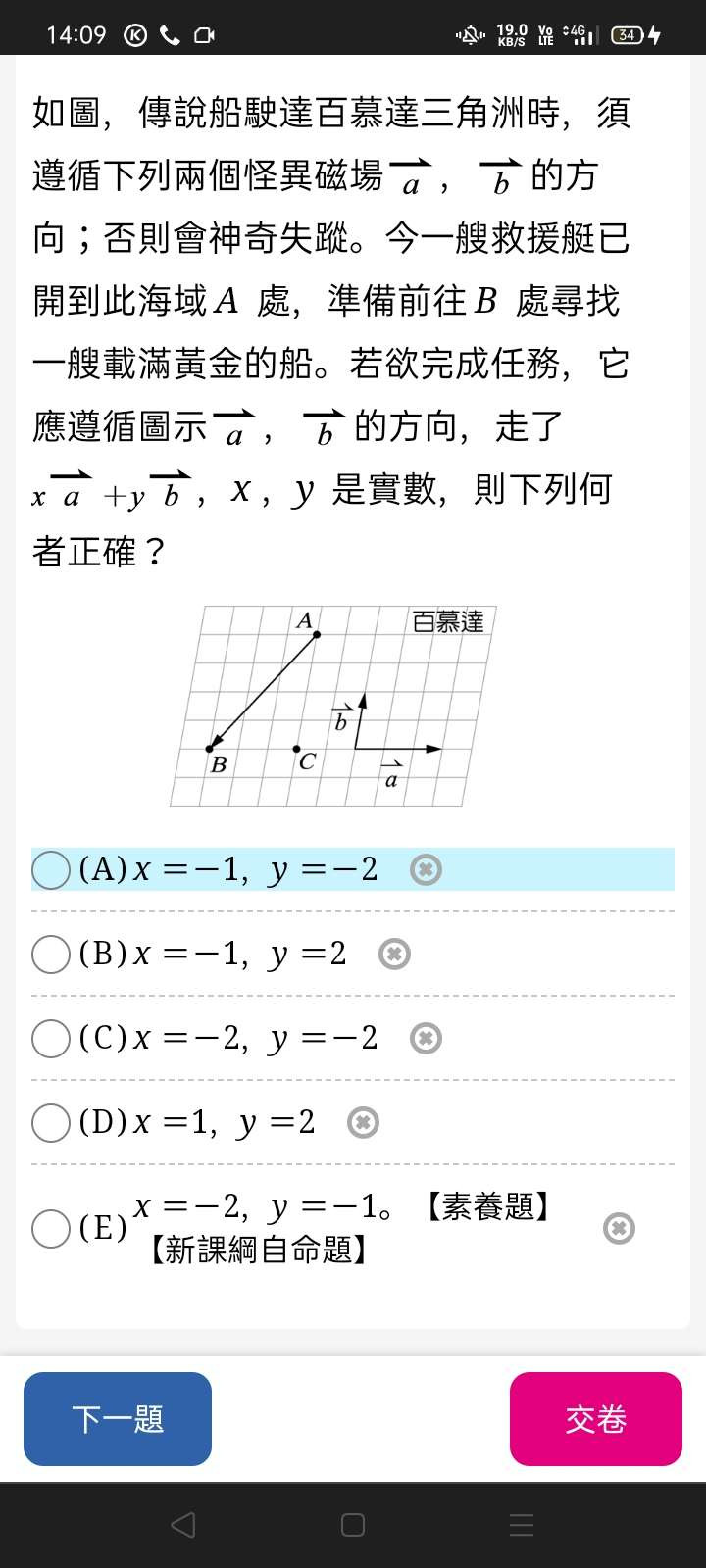Pick option (C) x=−2, y=−2
Screen dimensions: 706x1568
(51, 1038)
